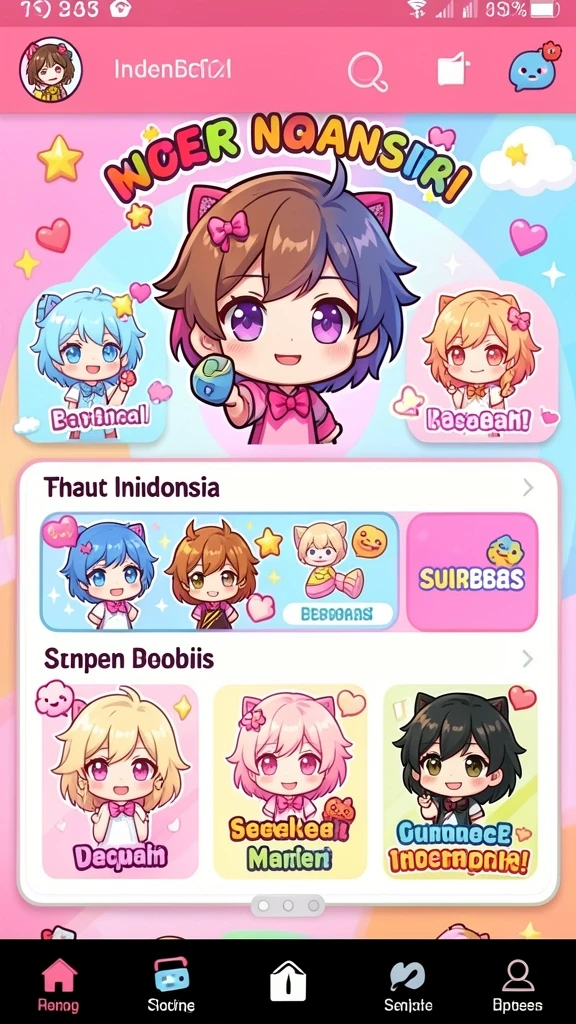Open the Dacquain sticker card
The width and height of the screenshot is (576, 1024).
click(120, 780)
